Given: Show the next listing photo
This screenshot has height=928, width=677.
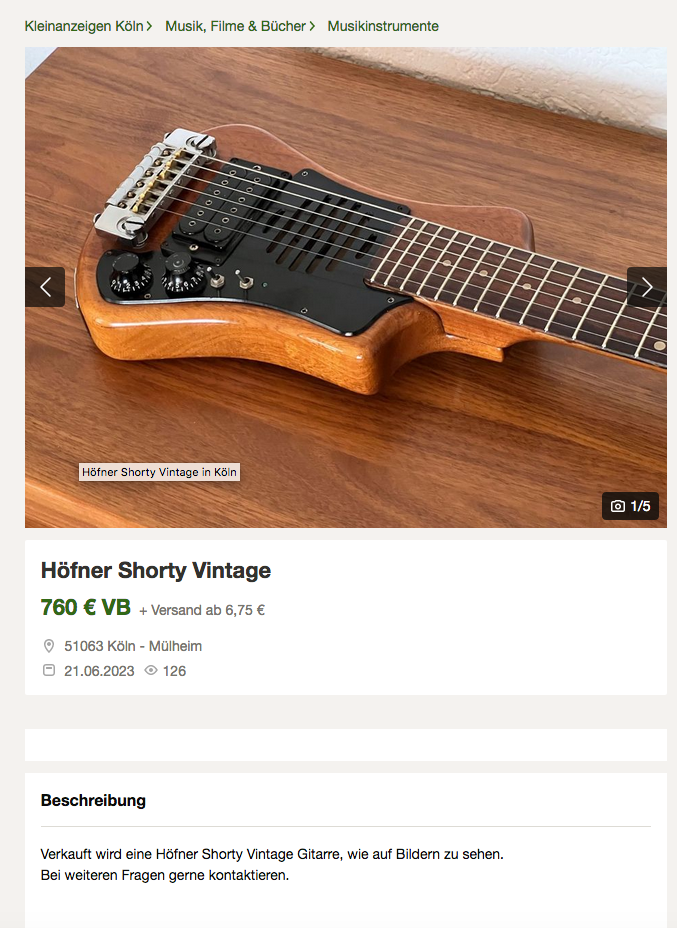Looking at the screenshot, I should tap(646, 287).
